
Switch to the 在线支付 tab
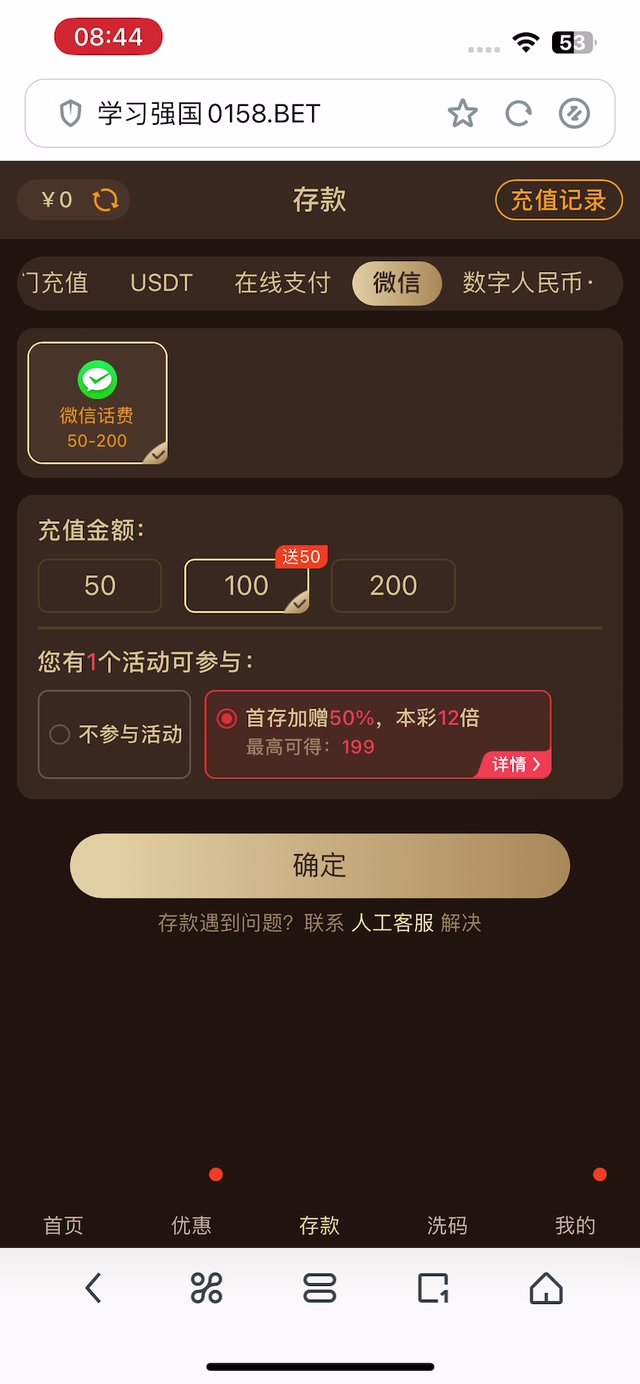[x=282, y=283]
